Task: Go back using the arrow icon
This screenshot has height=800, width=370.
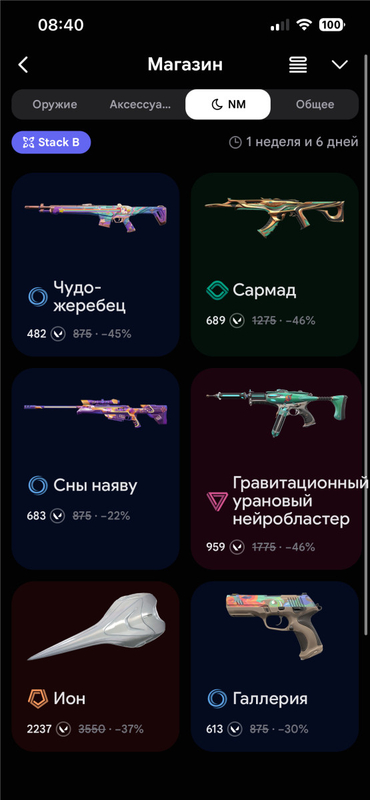Action: pyautogui.click(x=23, y=65)
